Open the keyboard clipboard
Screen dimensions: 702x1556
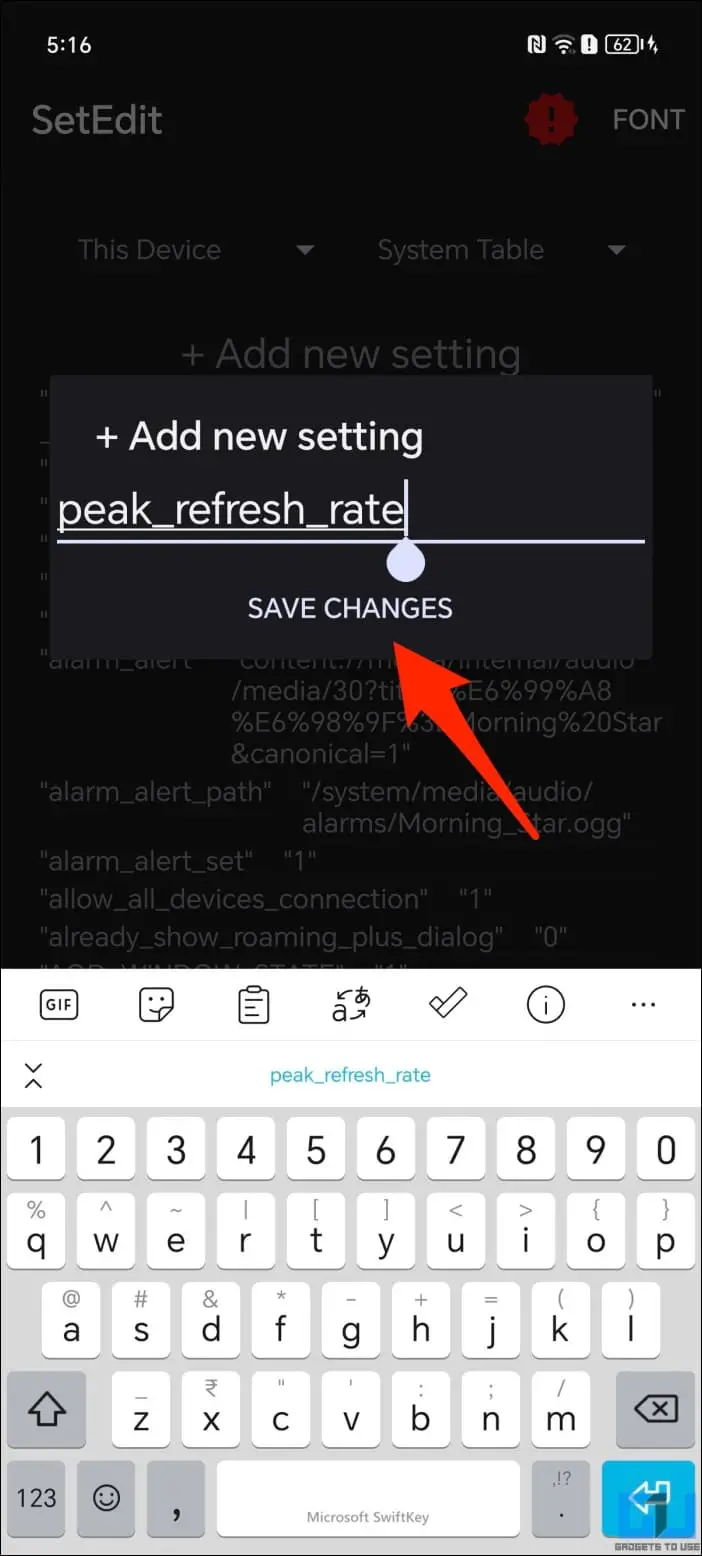pyautogui.click(x=253, y=1004)
